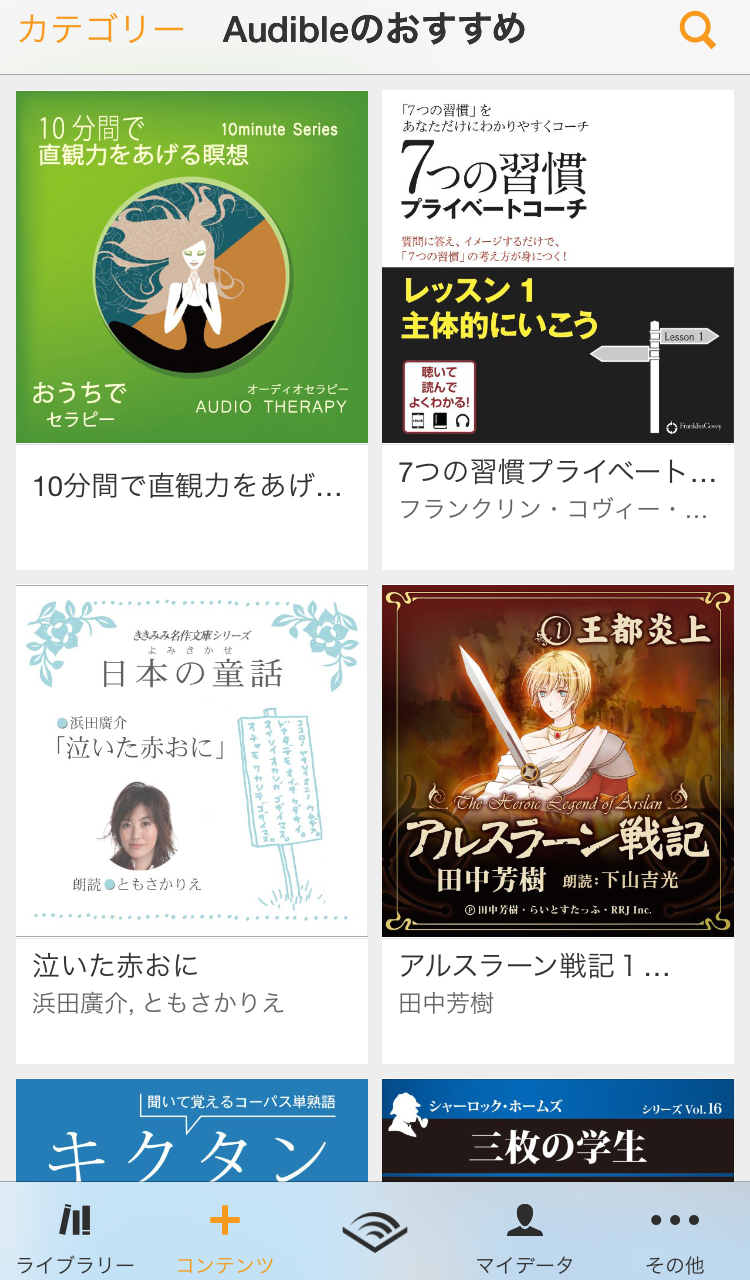750x1280 pixels.
Task: Switch to the ライブラリー tab
Action: [75, 1236]
